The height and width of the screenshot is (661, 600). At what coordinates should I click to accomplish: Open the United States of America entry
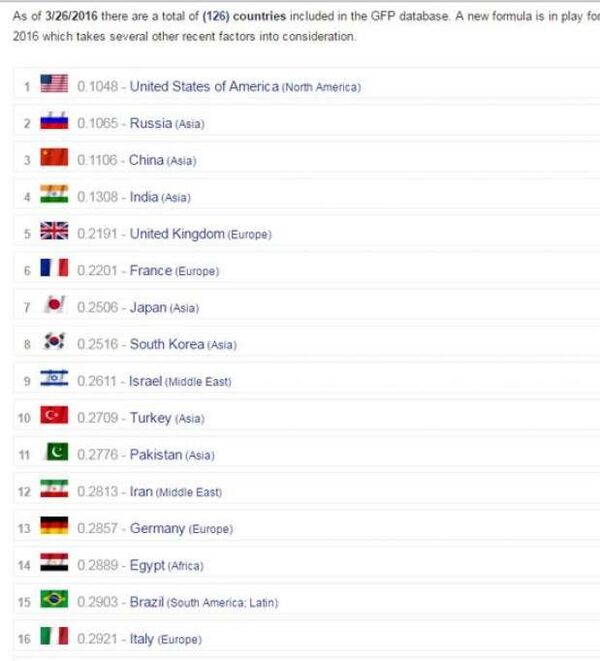(x=204, y=87)
